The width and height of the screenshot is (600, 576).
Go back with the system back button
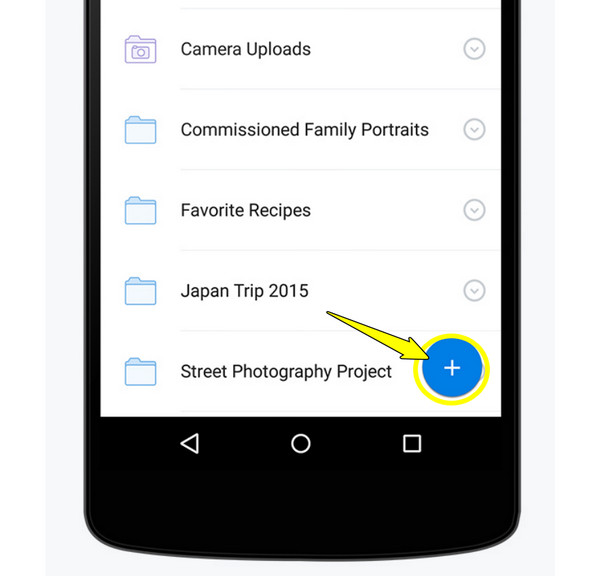(x=190, y=443)
